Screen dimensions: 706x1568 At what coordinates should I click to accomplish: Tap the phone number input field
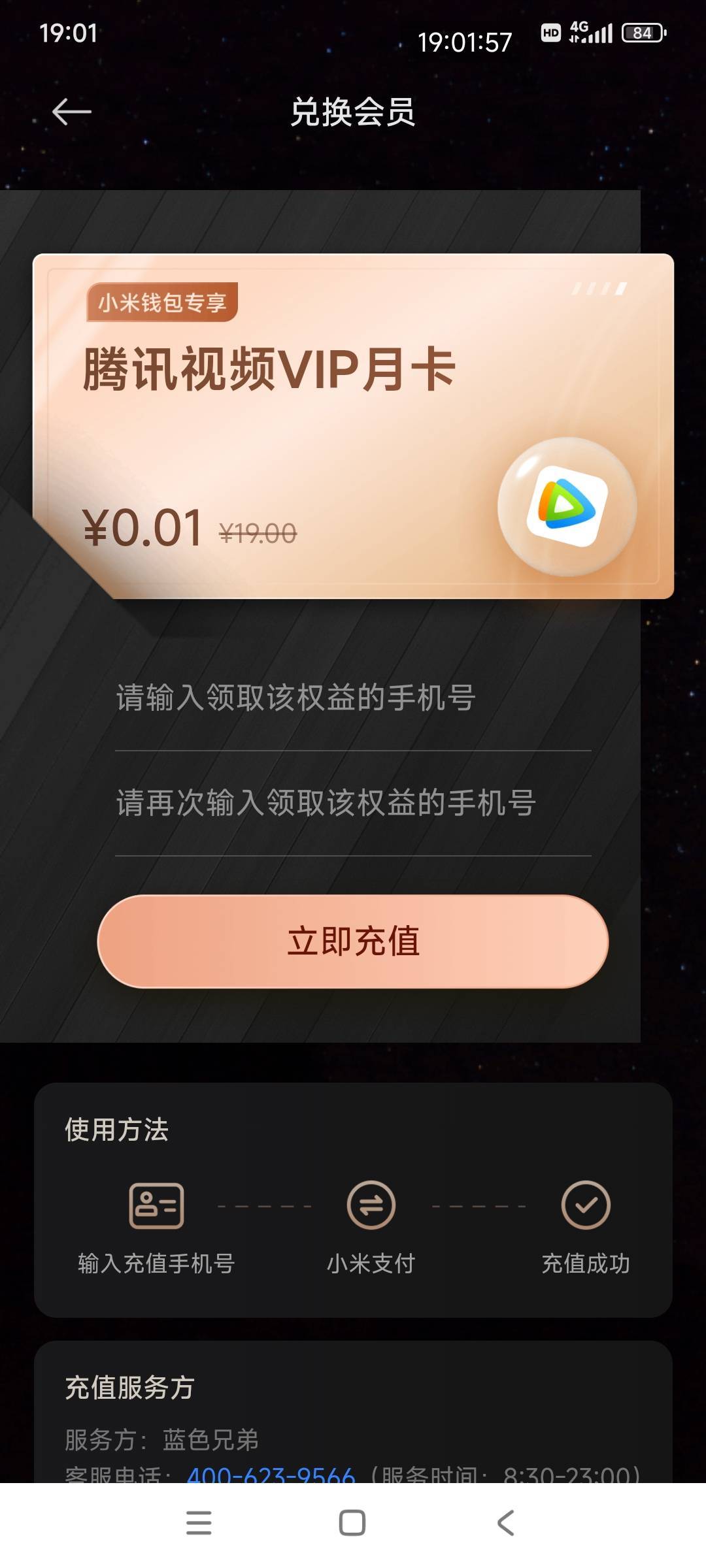[353, 698]
